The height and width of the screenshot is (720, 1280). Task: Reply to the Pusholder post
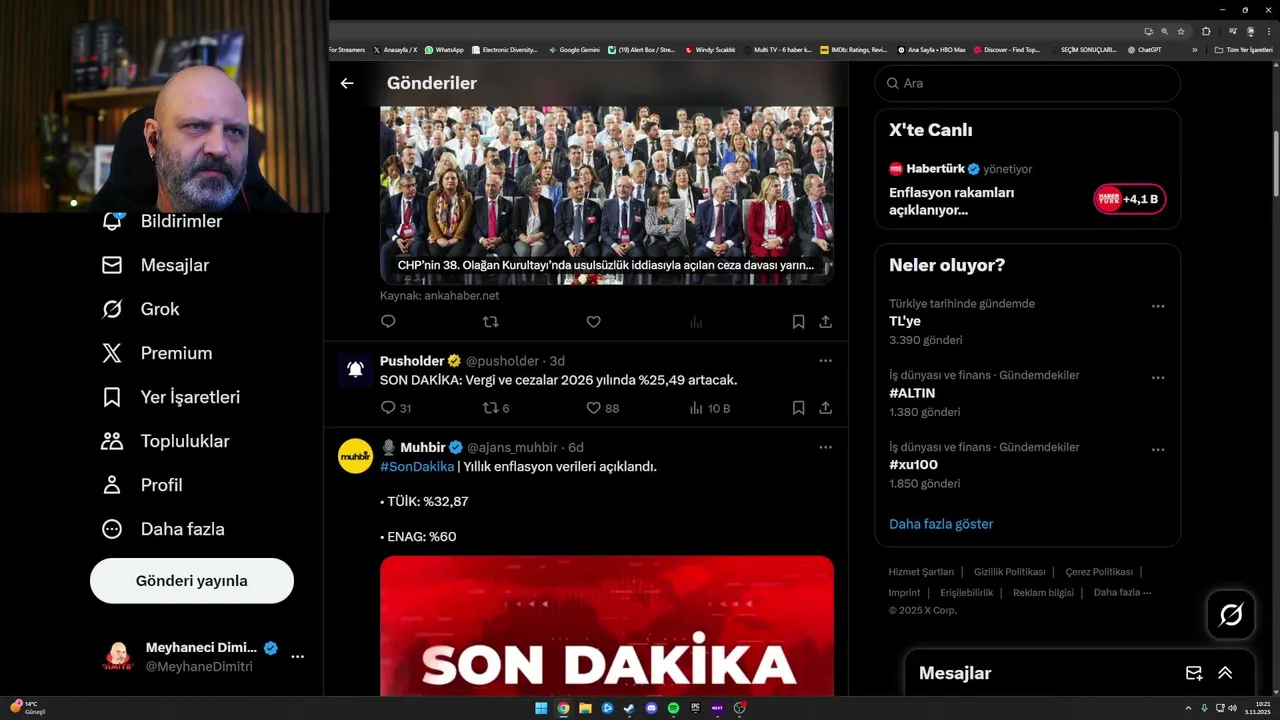tap(388, 408)
